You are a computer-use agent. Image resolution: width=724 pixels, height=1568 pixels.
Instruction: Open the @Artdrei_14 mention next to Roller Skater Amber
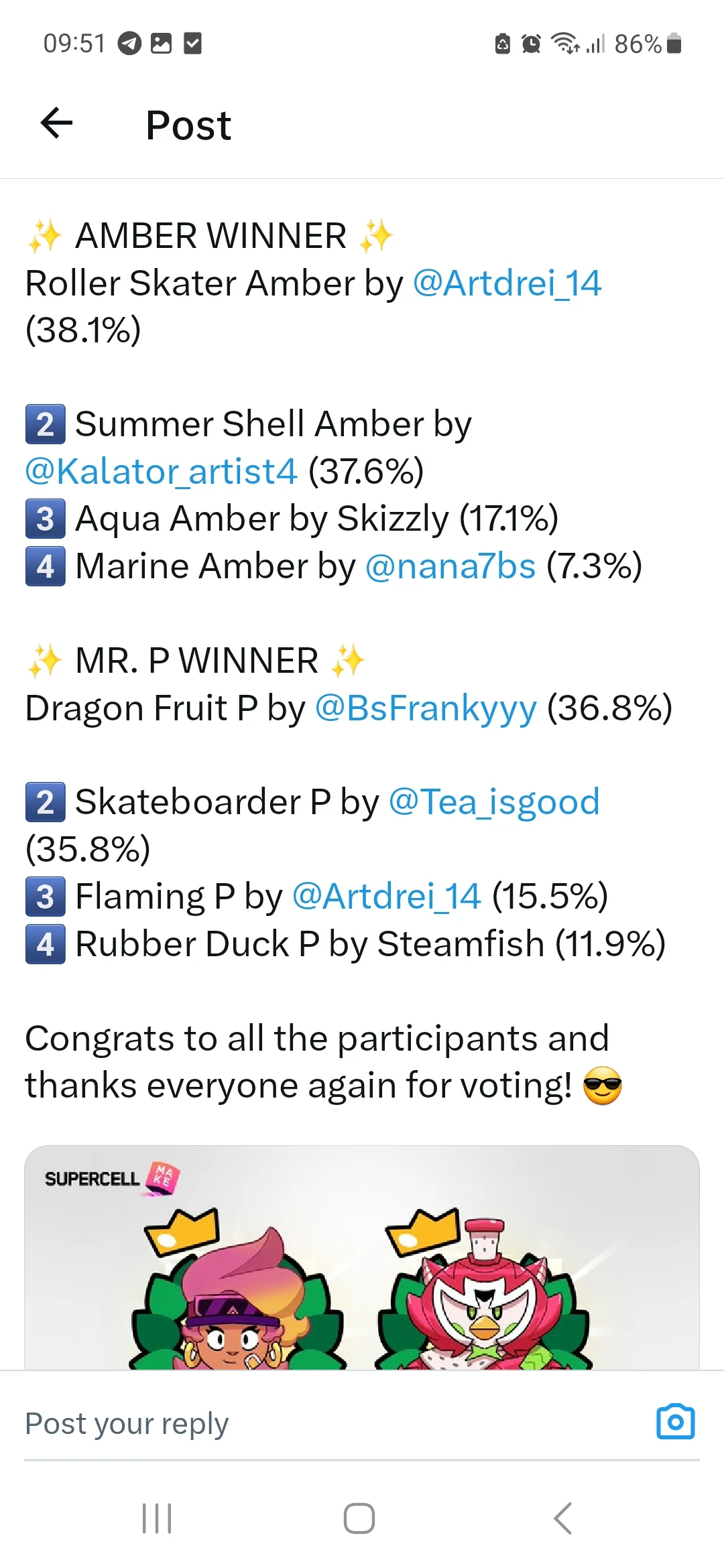[x=507, y=283]
